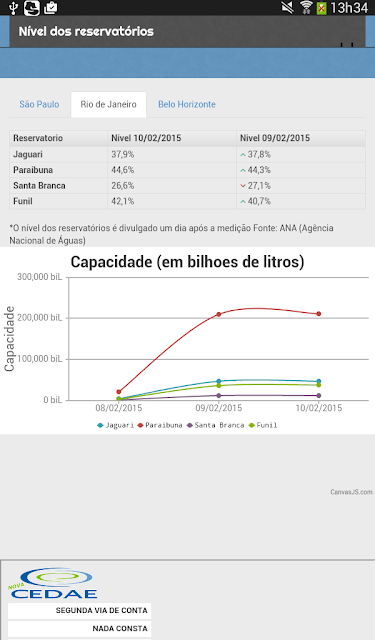Toggle Paraibuna series in chart legend

coord(160,425)
